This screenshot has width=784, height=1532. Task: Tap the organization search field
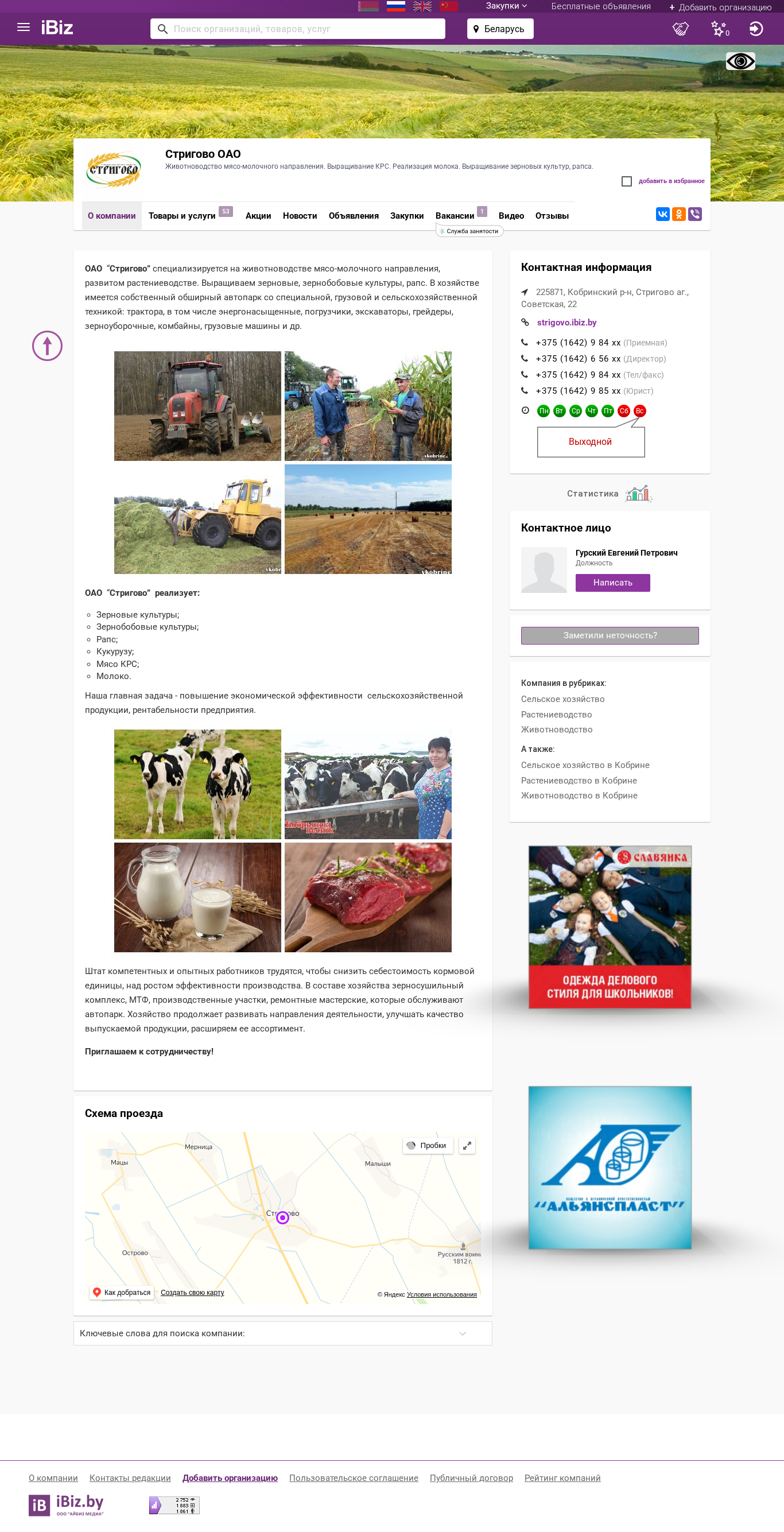point(297,29)
